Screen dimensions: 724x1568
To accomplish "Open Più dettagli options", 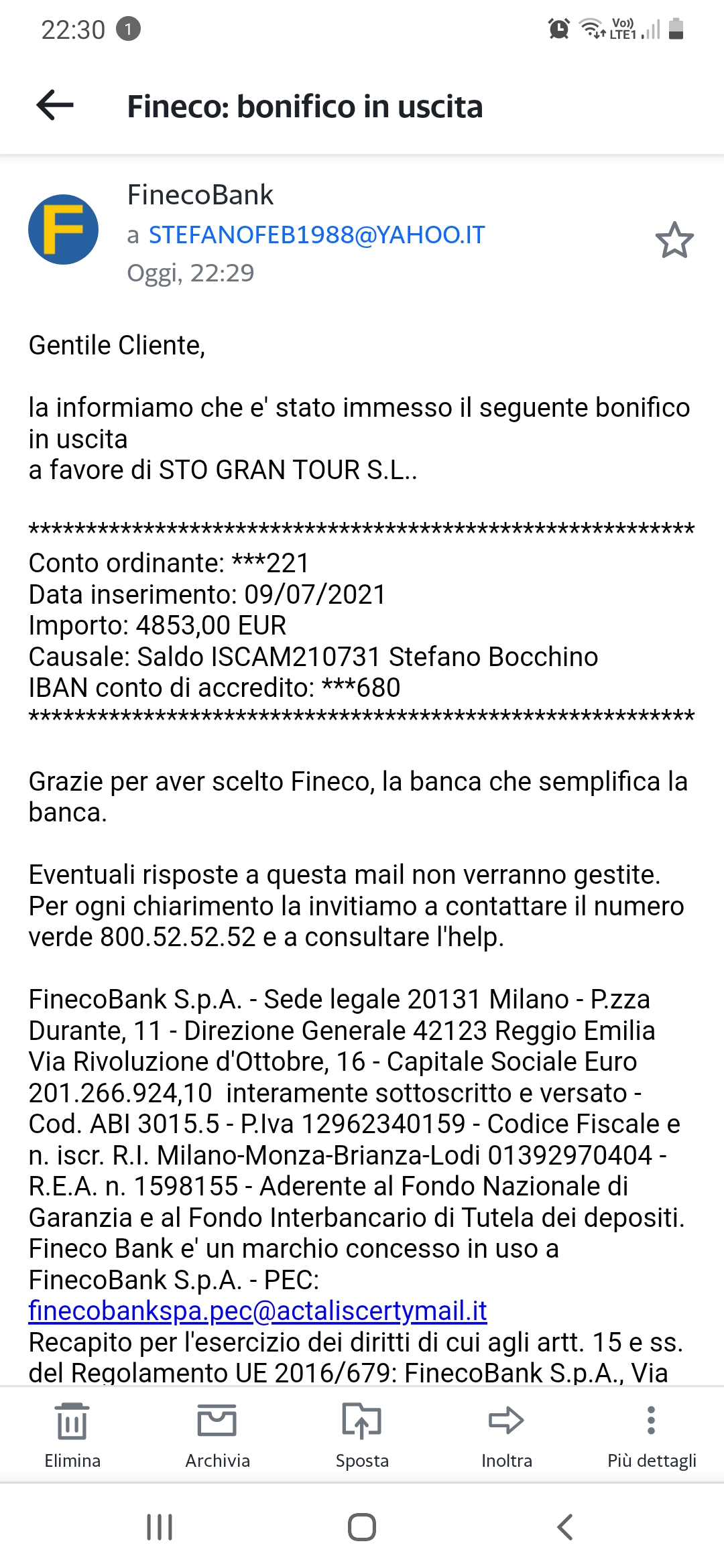I will pyautogui.click(x=652, y=1435).
